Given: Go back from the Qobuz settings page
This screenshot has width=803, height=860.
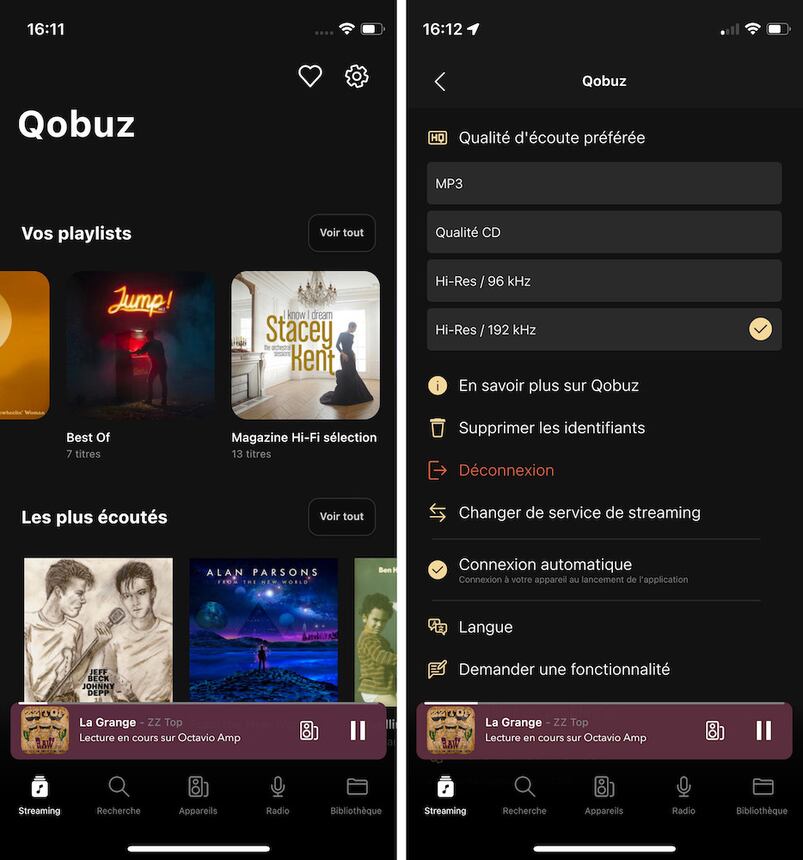Looking at the screenshot, I should 440,82.
